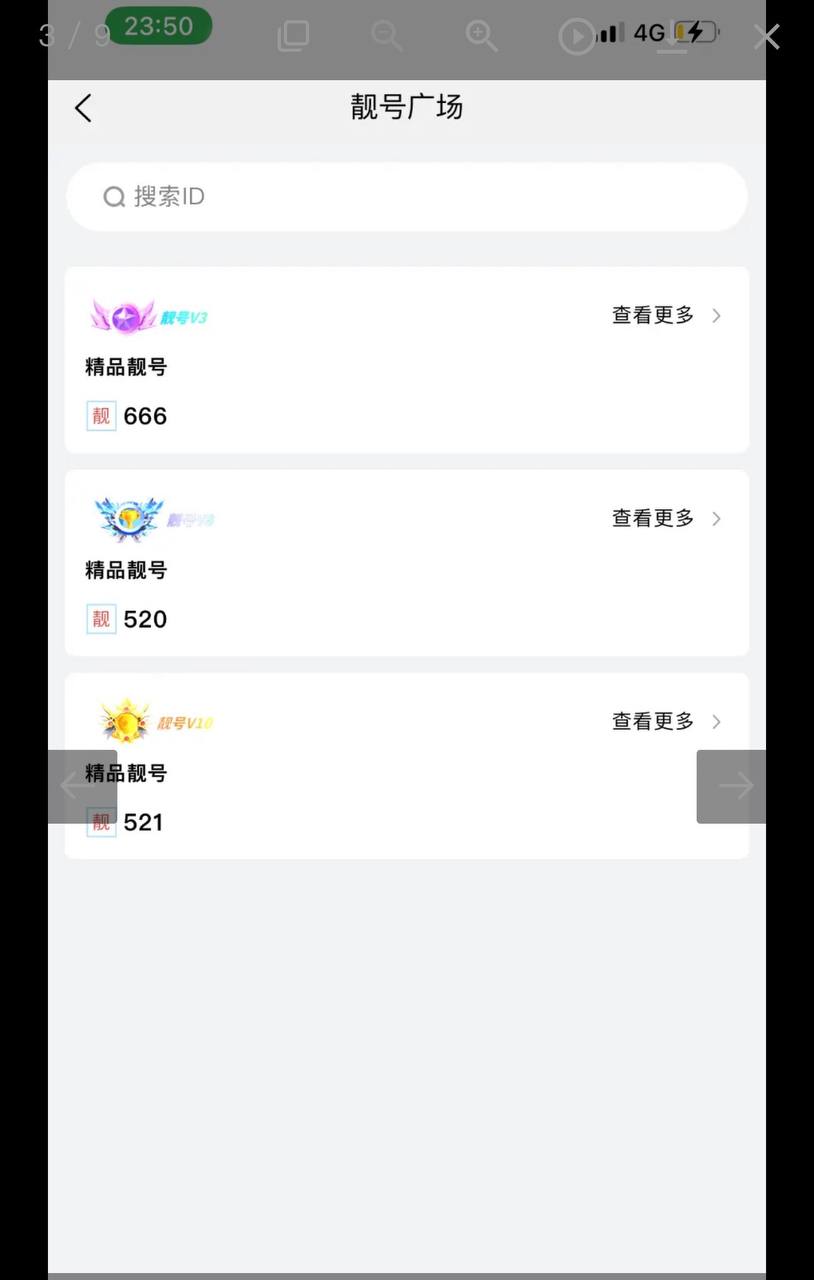Screen dimensions: 814x1280
Task: Zoom out of the image
Action: tap(387, 37)
